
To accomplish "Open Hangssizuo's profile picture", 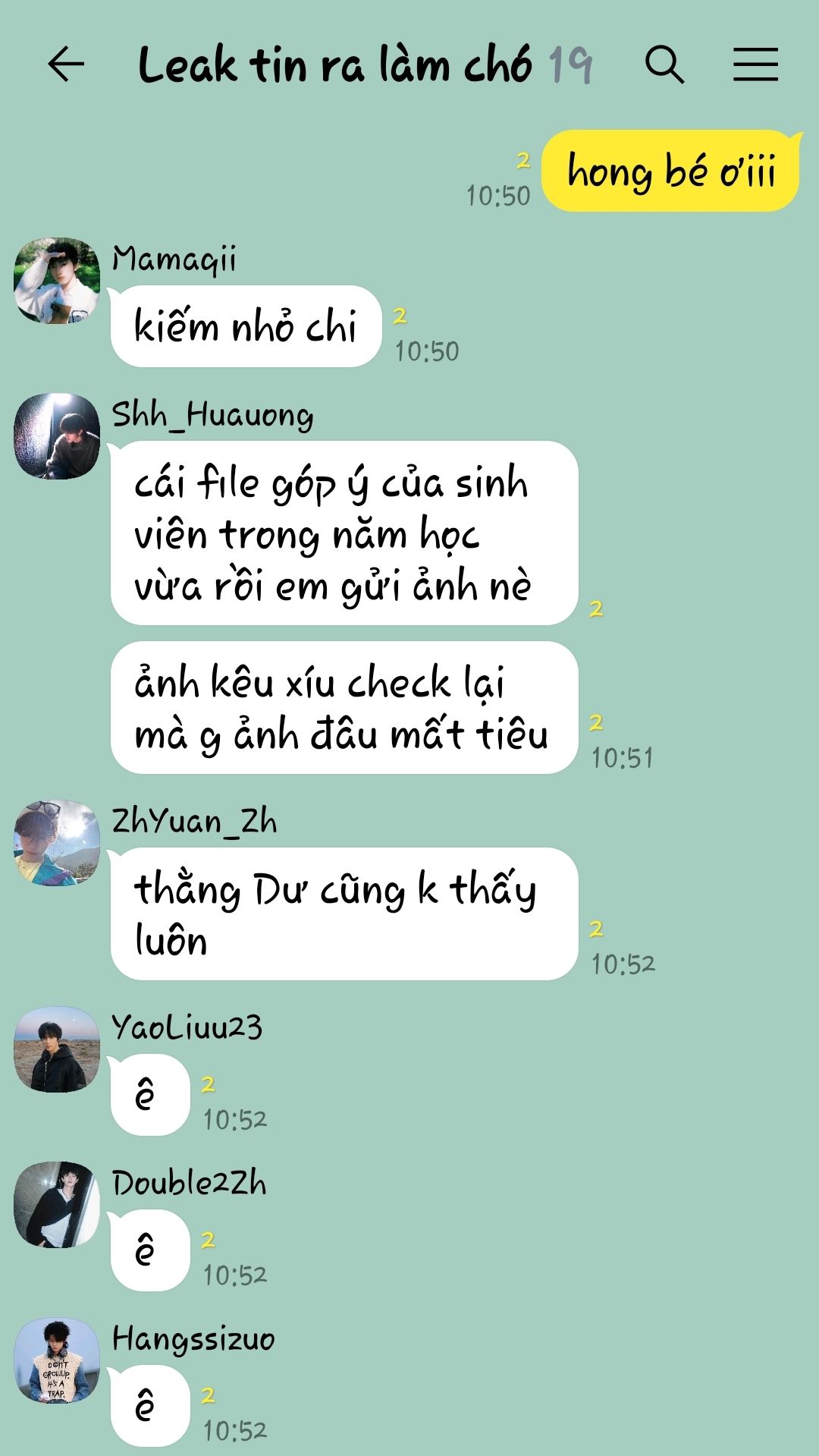I will click(57, 1360).
